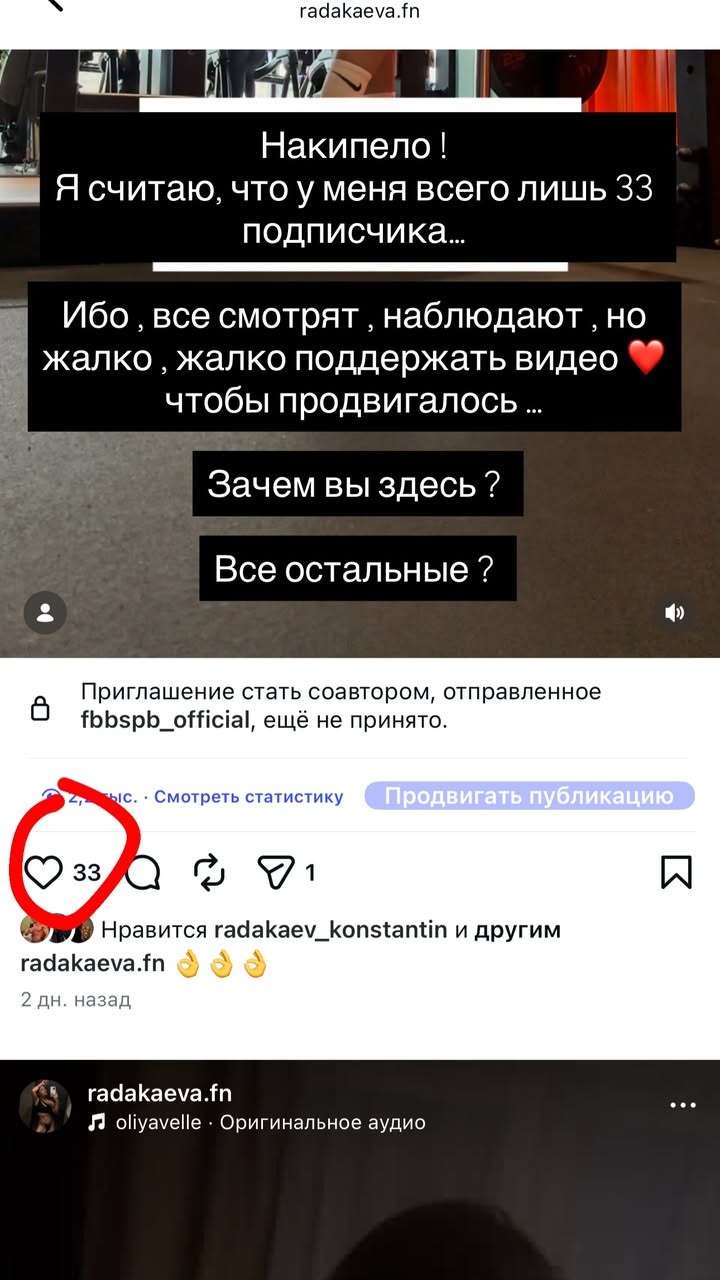
Task: View the list of others who liked (другим)
Action: [x=517, y=930]
